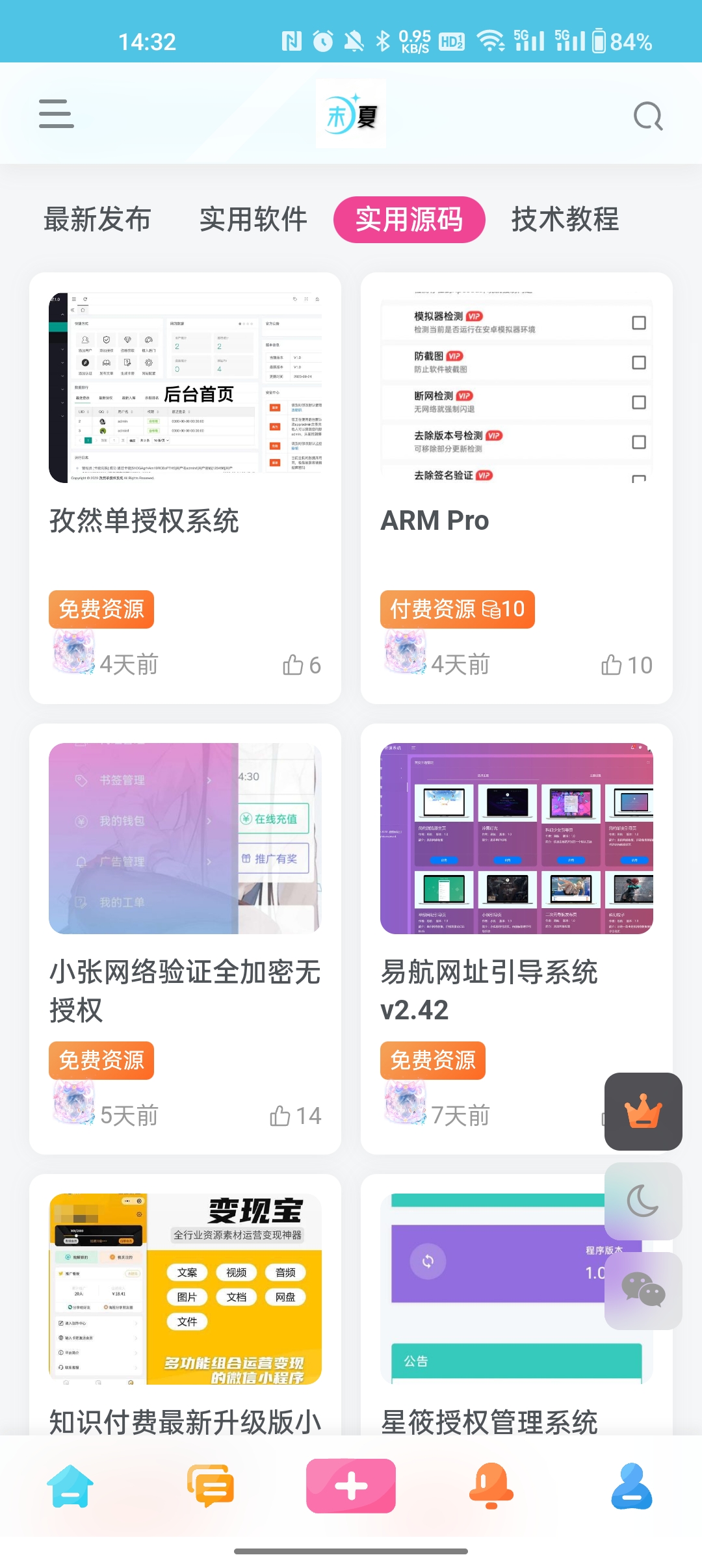This screenshot has height=1568, width=702.
Task: Open the notifications bell tab
Action: (x=491, y=1486)
